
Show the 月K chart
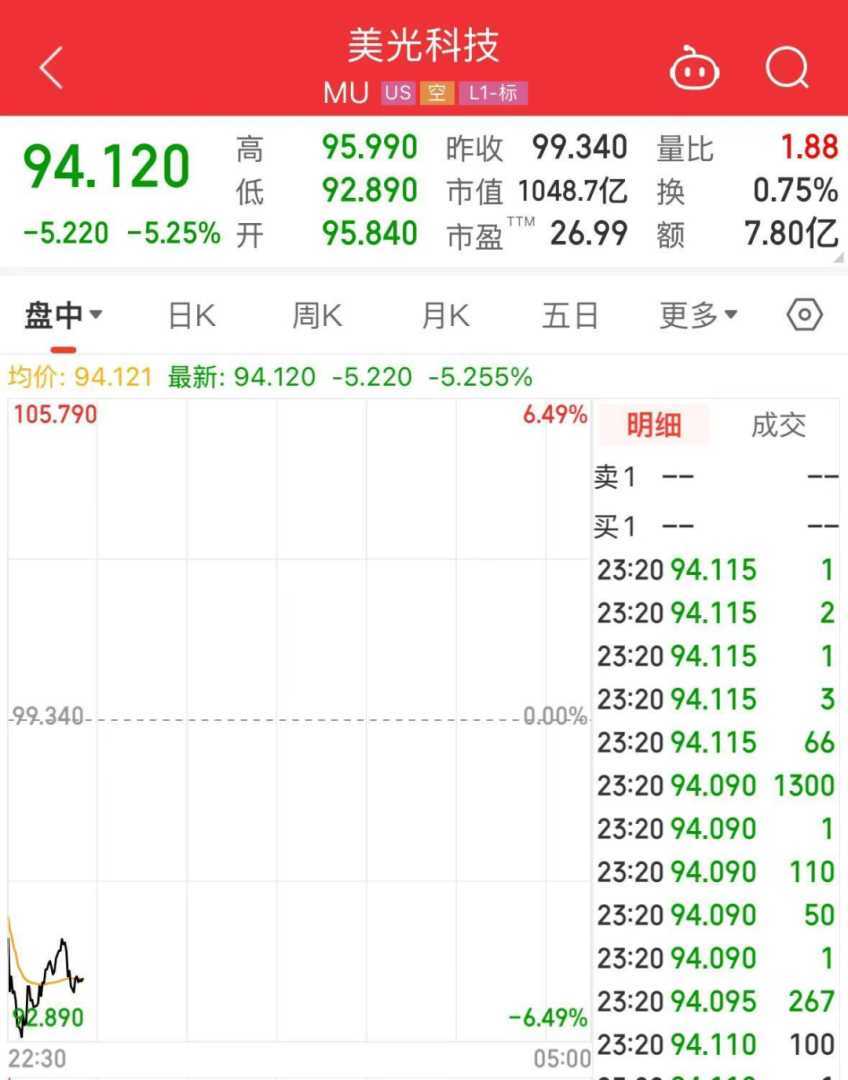[445, 316]
